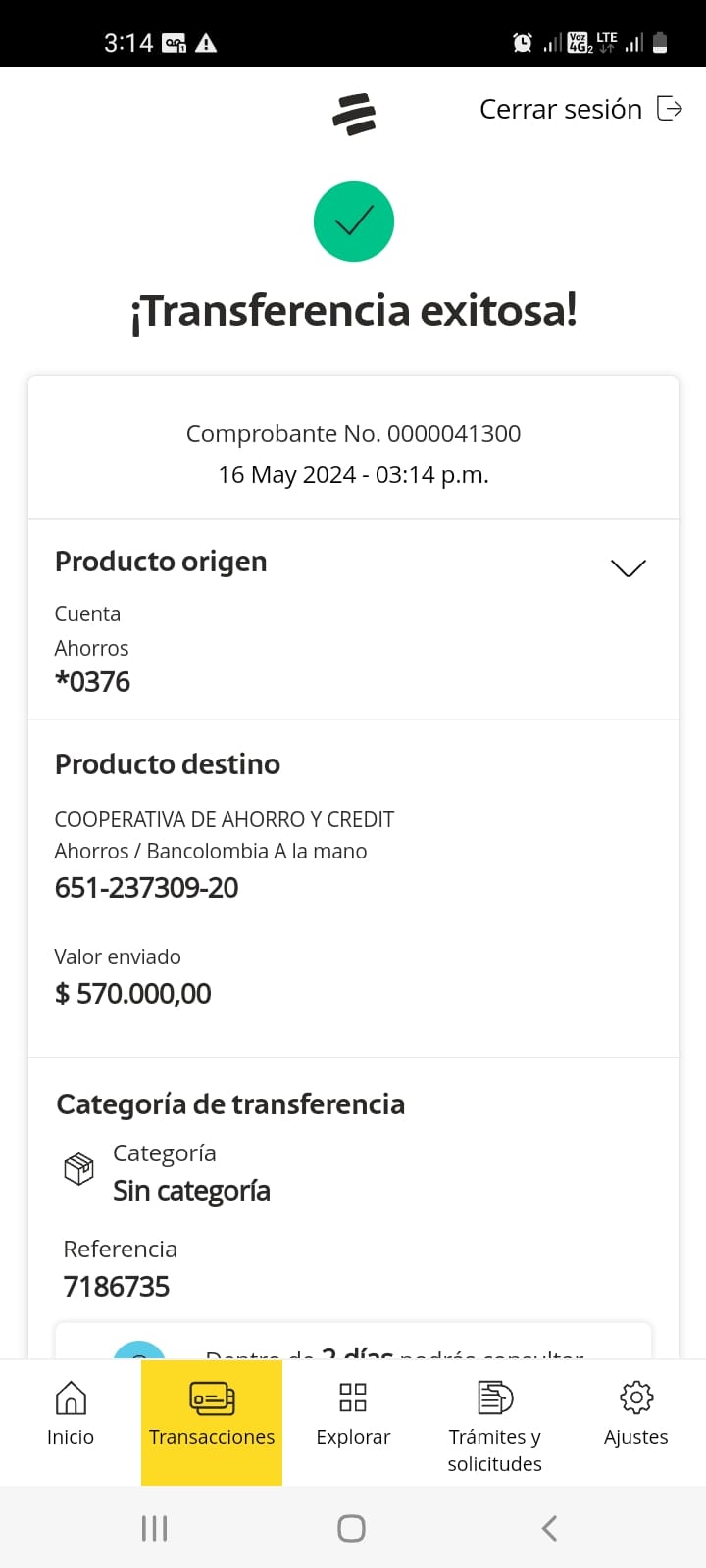Tap the system home button
This screenshot has width=706, height=1568.
351,1528
